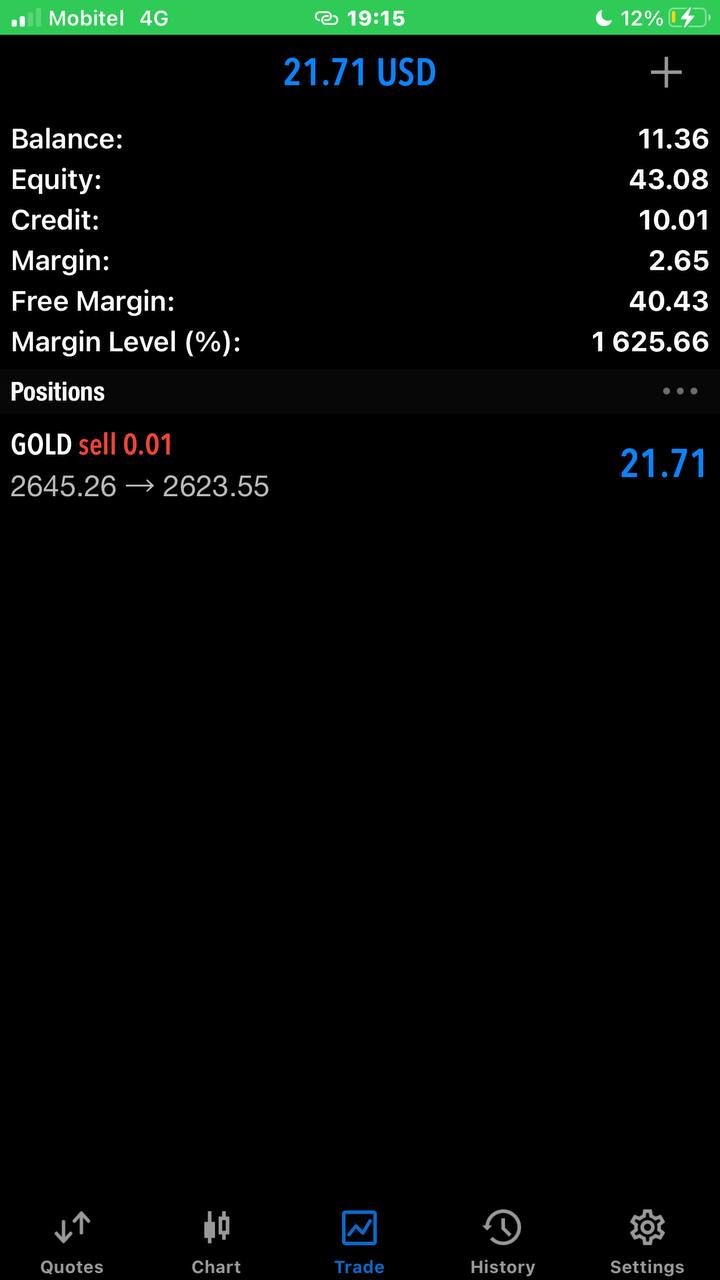720x1280 pixels.
Task: Open the GOLD sell 0.01 position
Action: click(360, 465)
